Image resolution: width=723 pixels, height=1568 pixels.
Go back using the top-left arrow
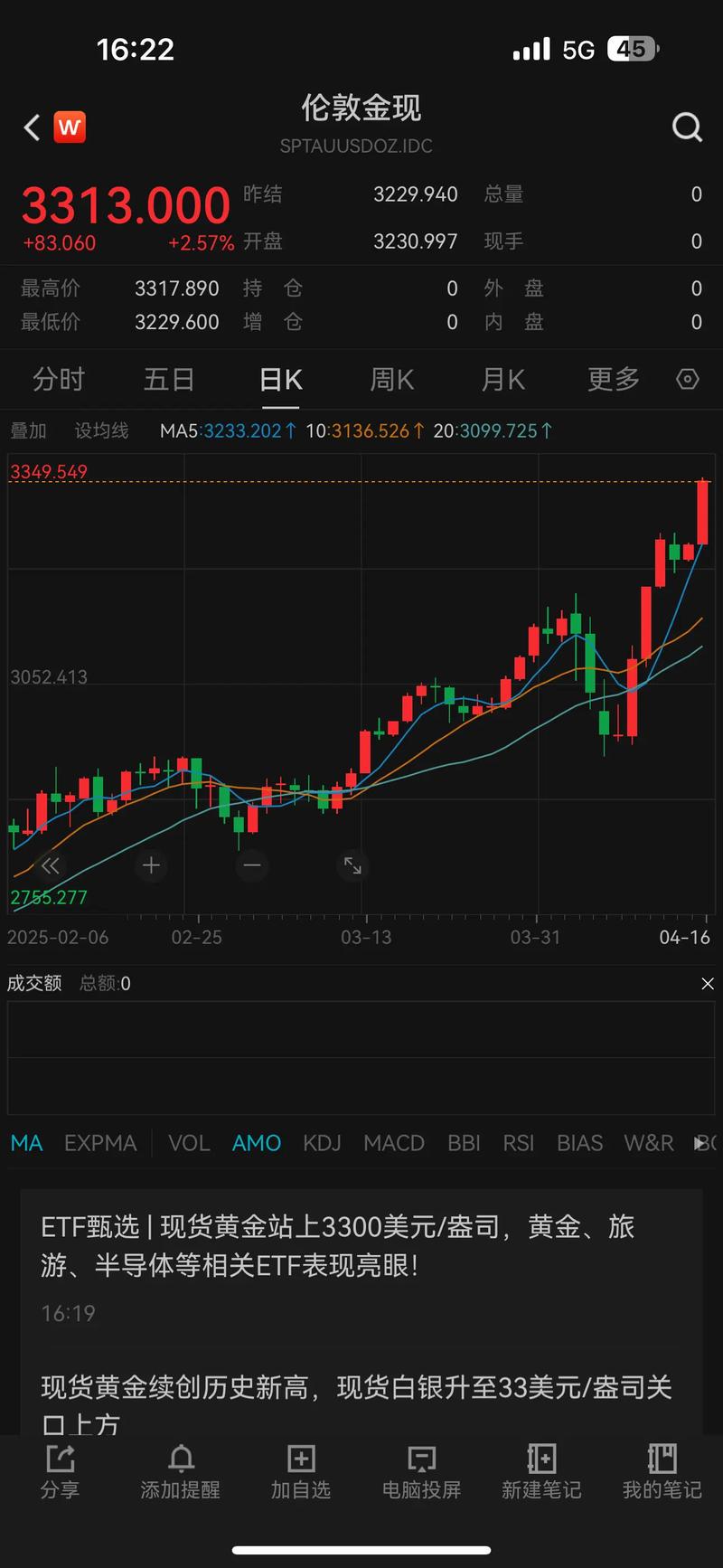(33, 128)
